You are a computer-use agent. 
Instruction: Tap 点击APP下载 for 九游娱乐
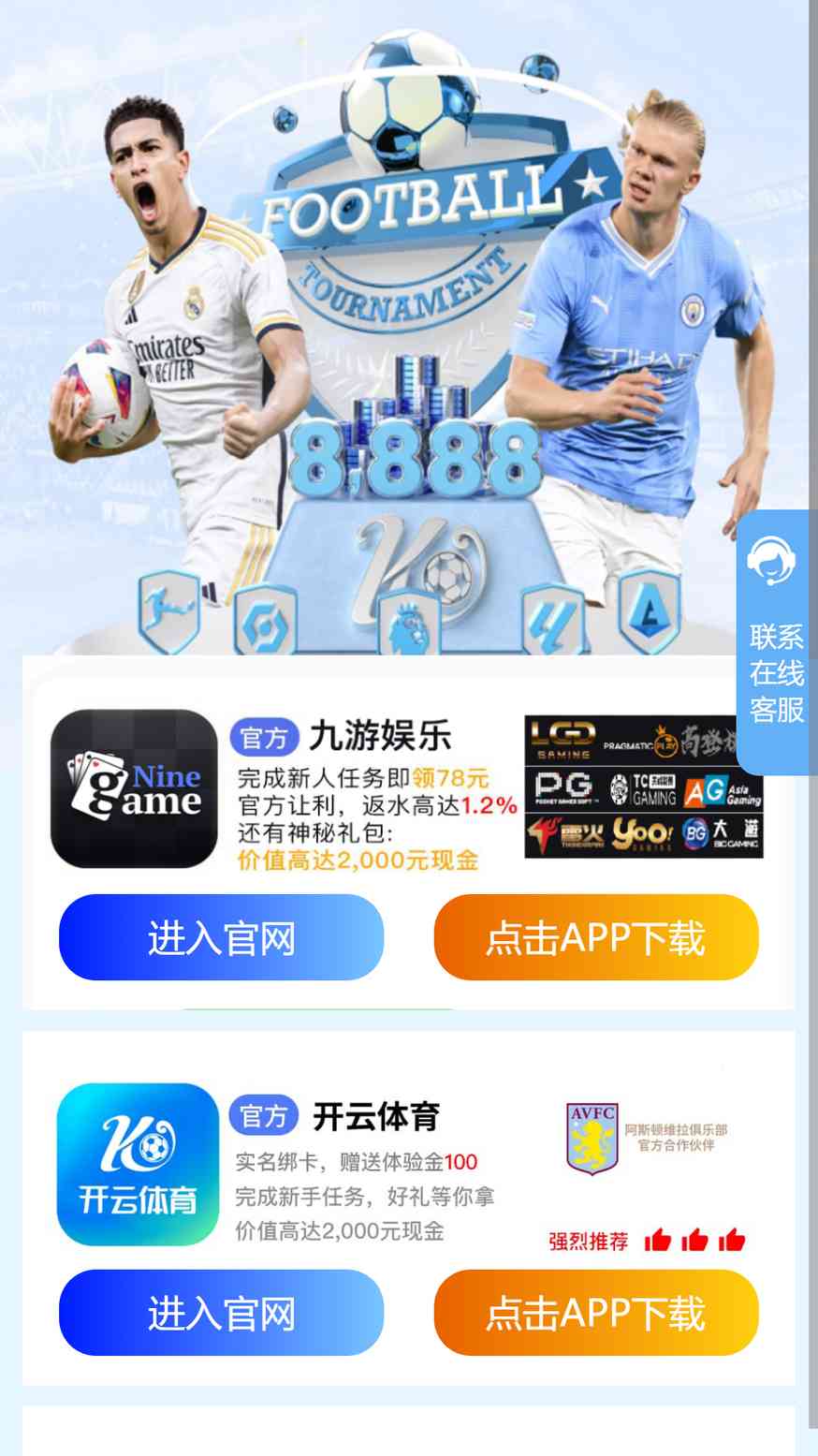coord(596,937)
